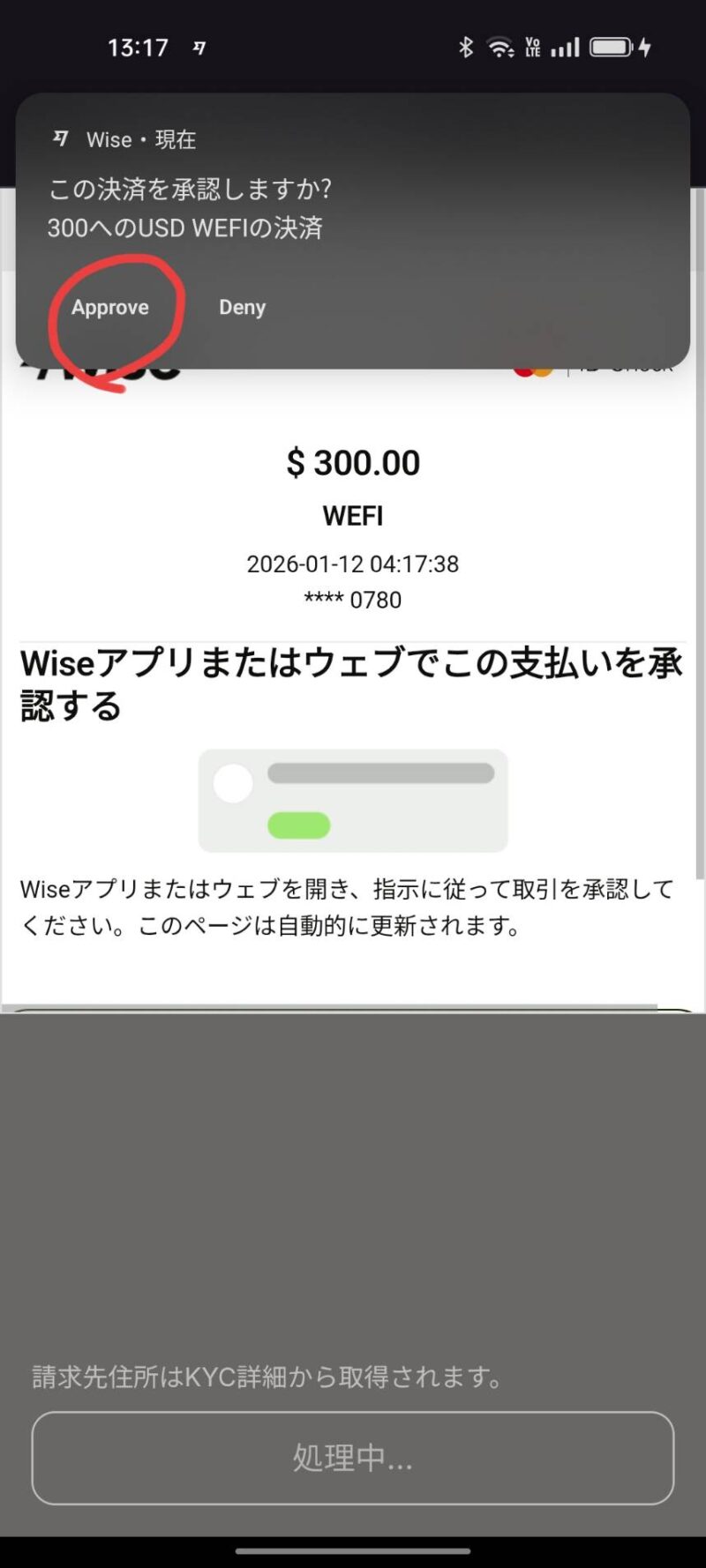Open the Wise payment approval notification
706x1568 pixels.
(353, 207)
